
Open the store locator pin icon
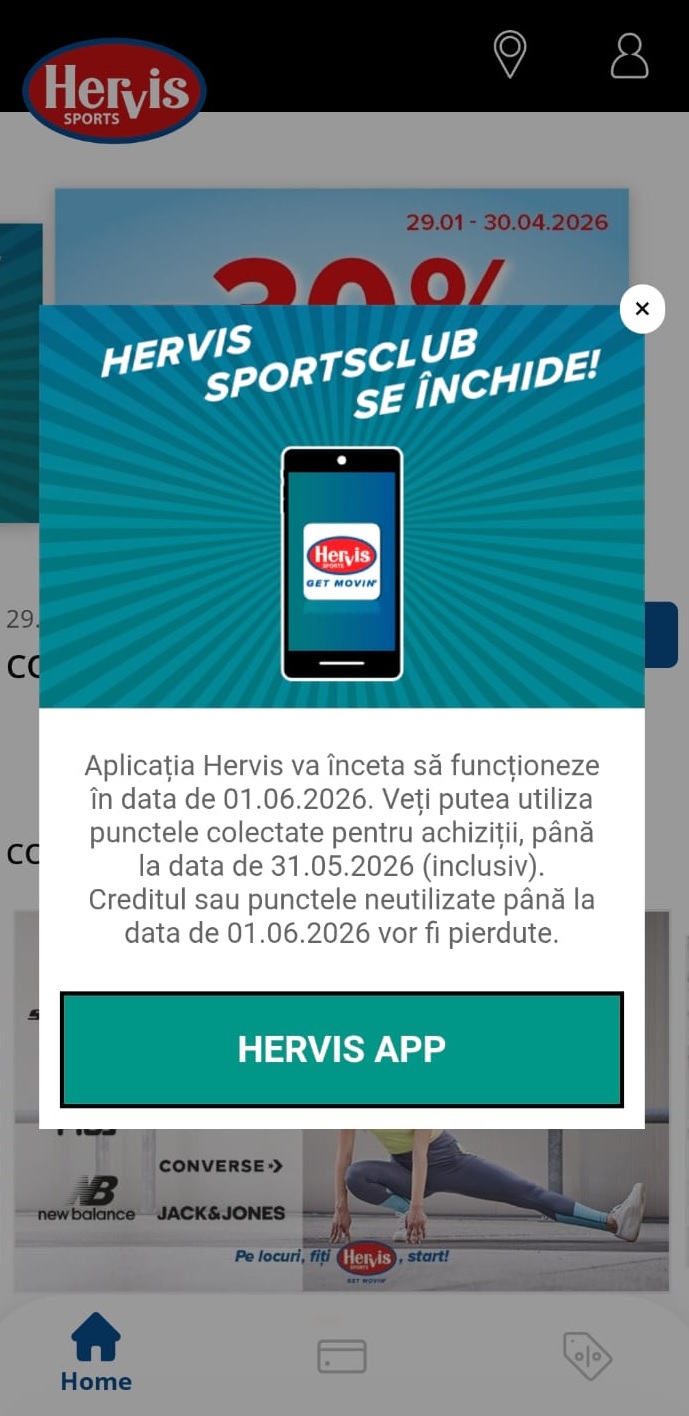pyautogui.click(x=510, y=54)
